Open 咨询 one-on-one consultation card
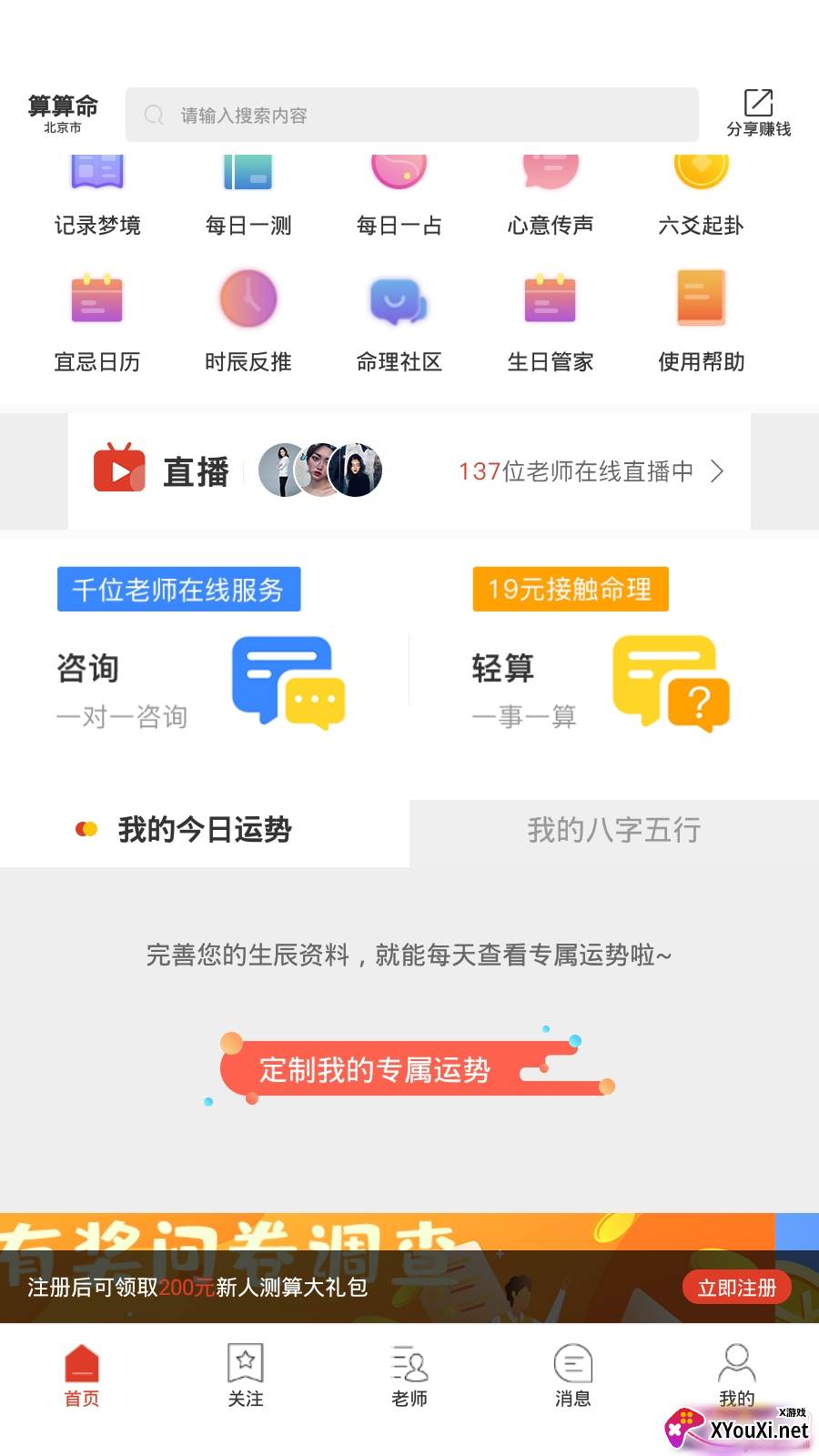This screenshot has height=1456, width=819. coord(202,684)
